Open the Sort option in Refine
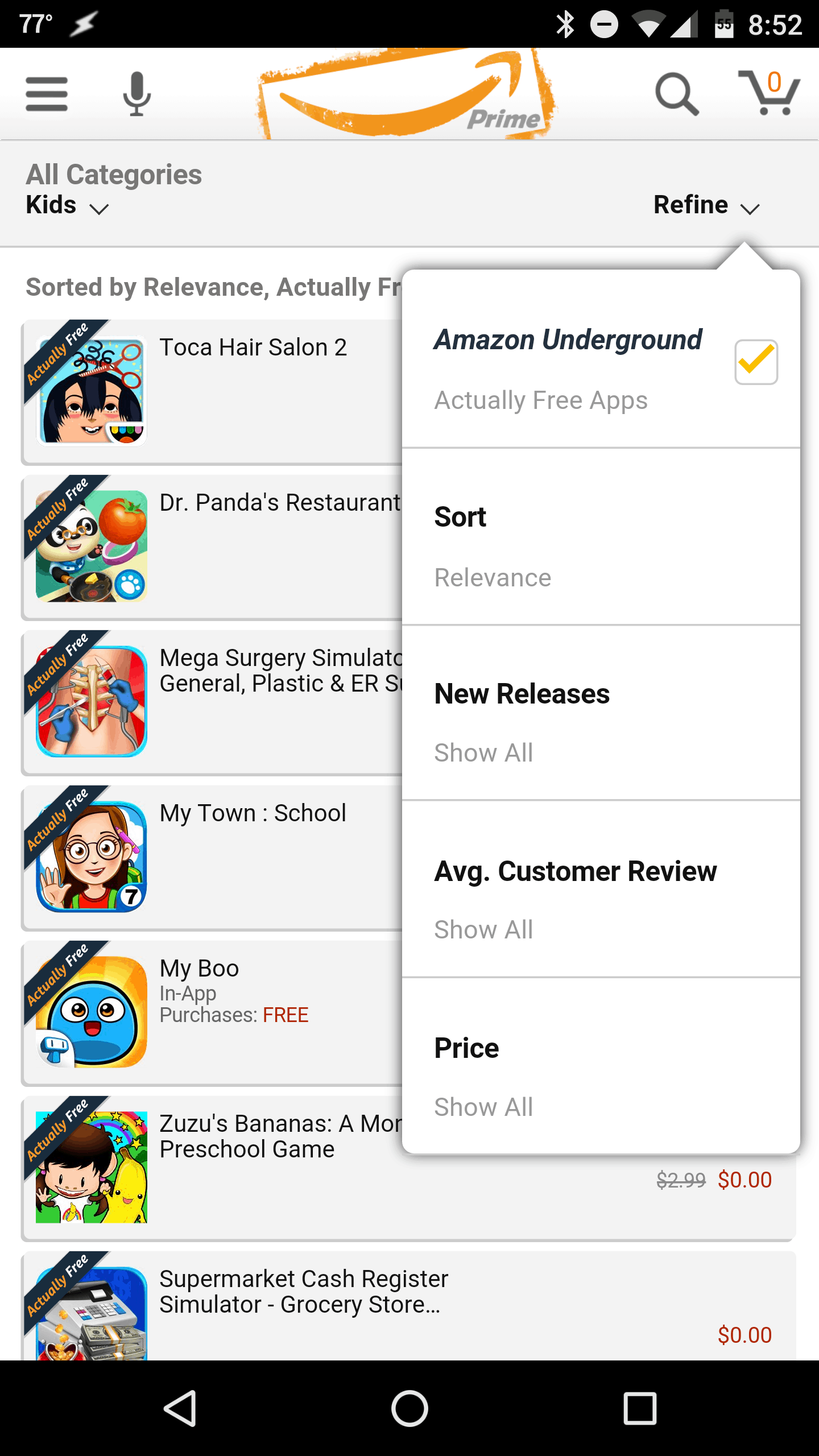 pyautogui.click(x=601, y=537)
